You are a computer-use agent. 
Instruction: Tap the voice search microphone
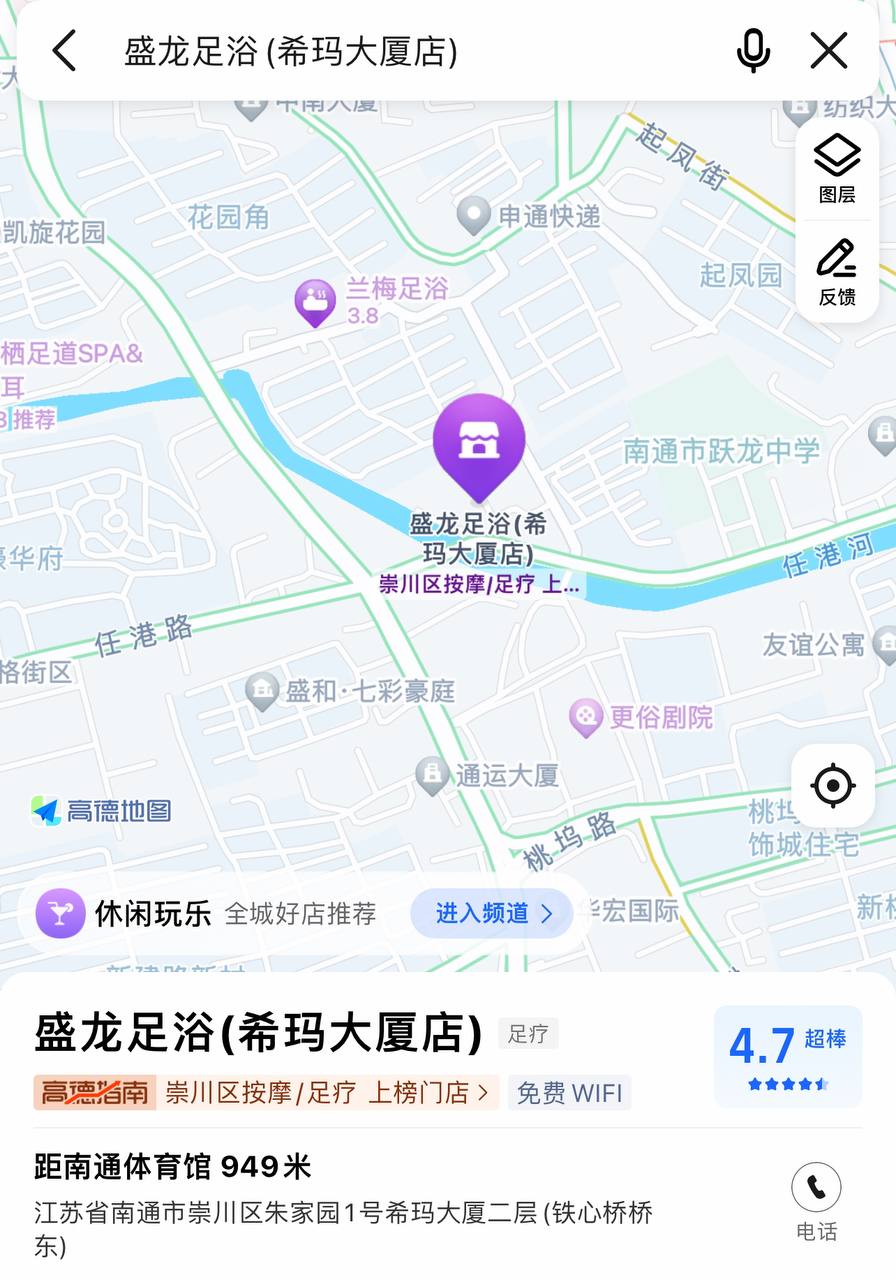click(x=753, y=49)
